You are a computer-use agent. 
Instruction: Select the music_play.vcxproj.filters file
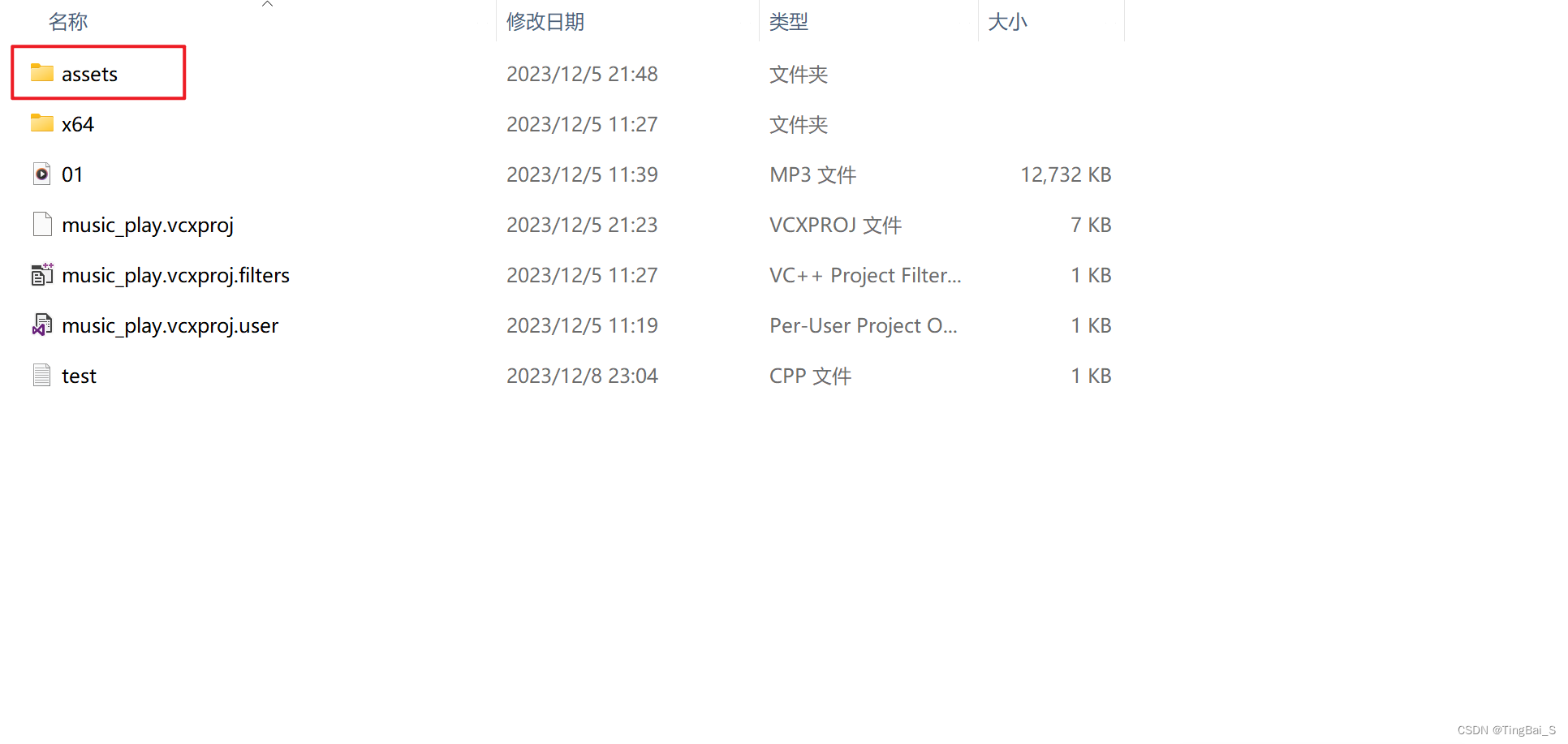[x=175, y=275]
